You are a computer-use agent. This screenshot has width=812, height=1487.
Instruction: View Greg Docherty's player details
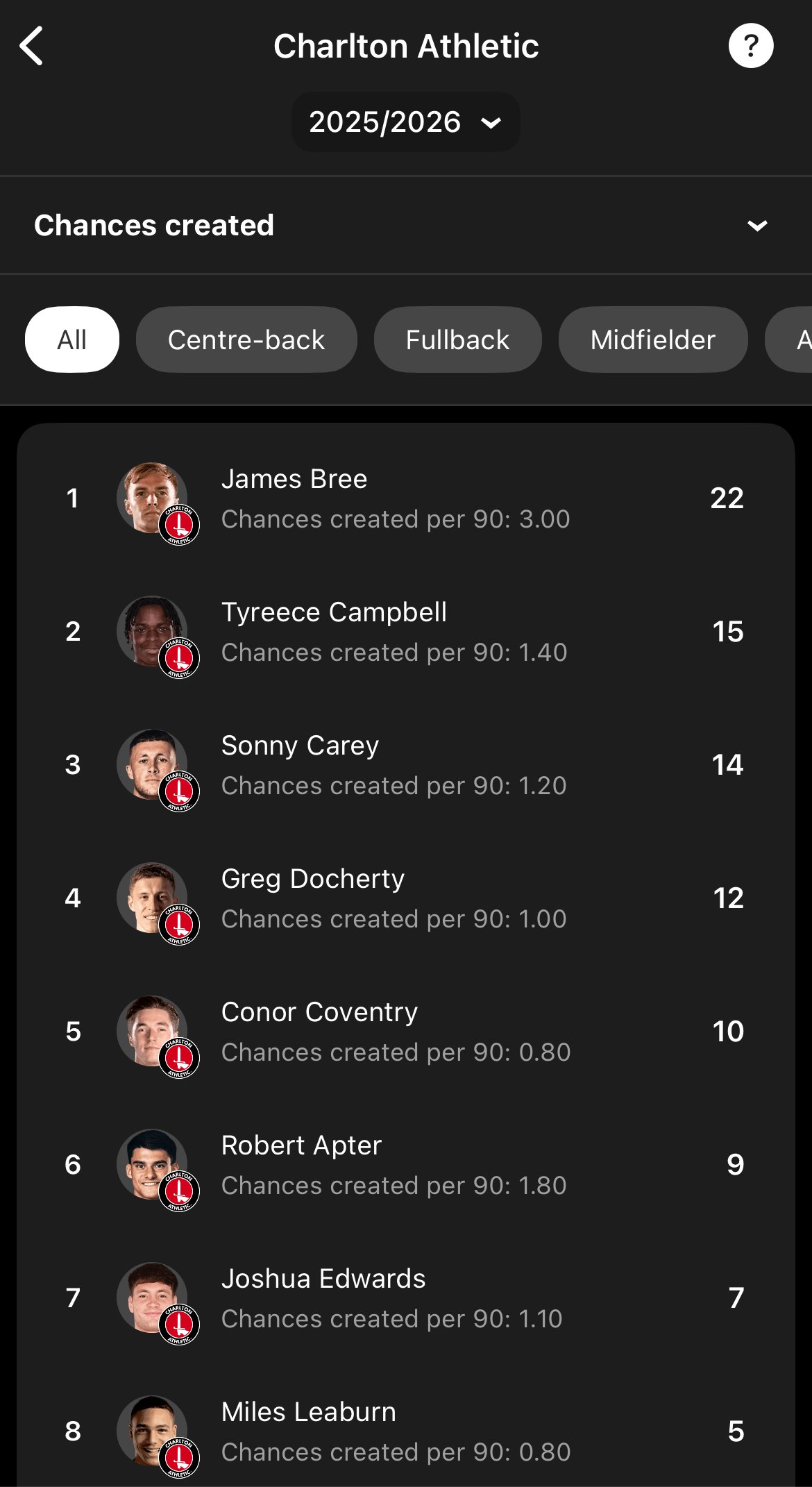click(x=405, y=898)
